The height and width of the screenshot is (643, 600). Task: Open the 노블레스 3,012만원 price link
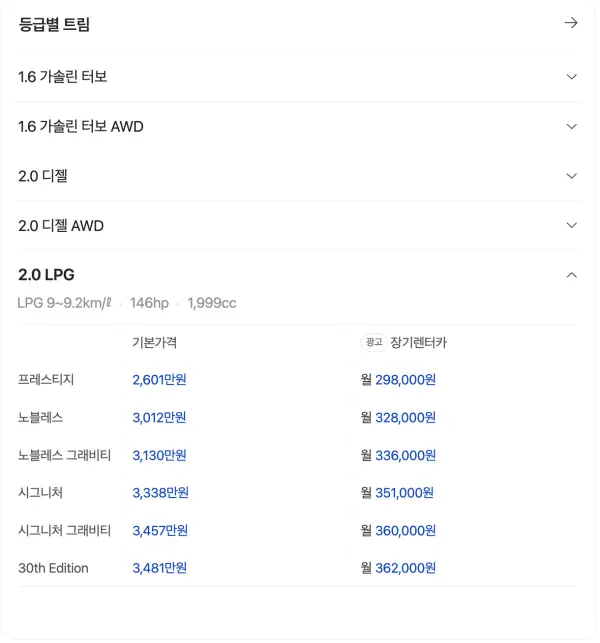click(x=159, y=417)
